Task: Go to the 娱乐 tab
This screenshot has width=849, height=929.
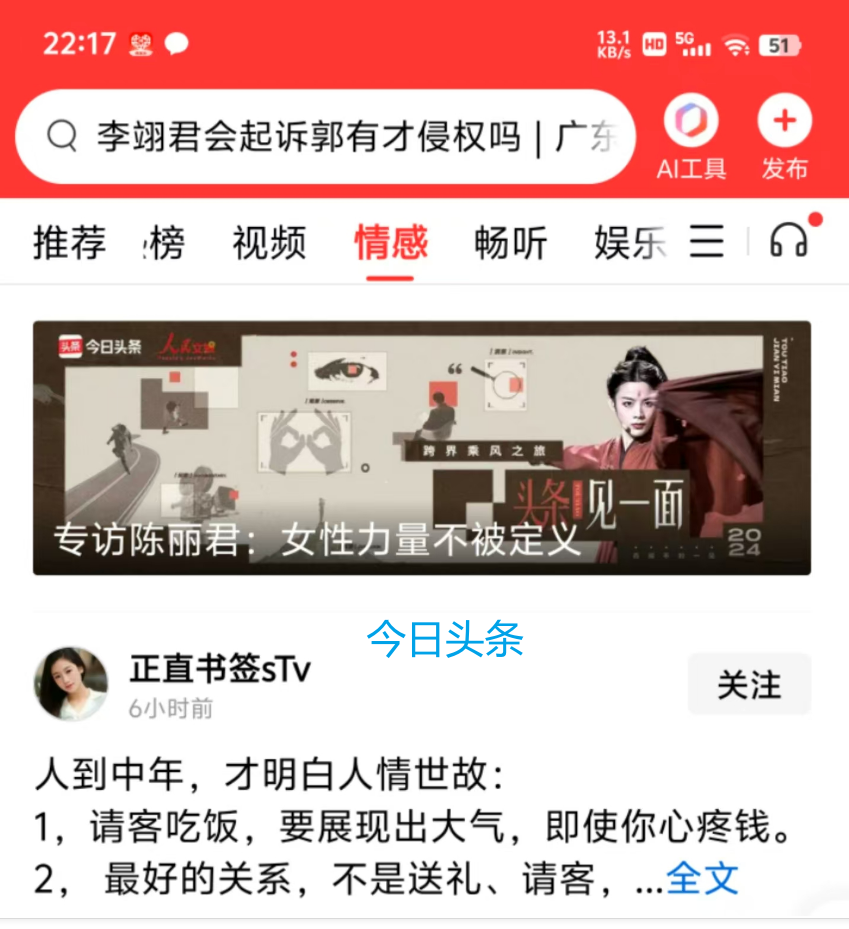Action: 630,243
